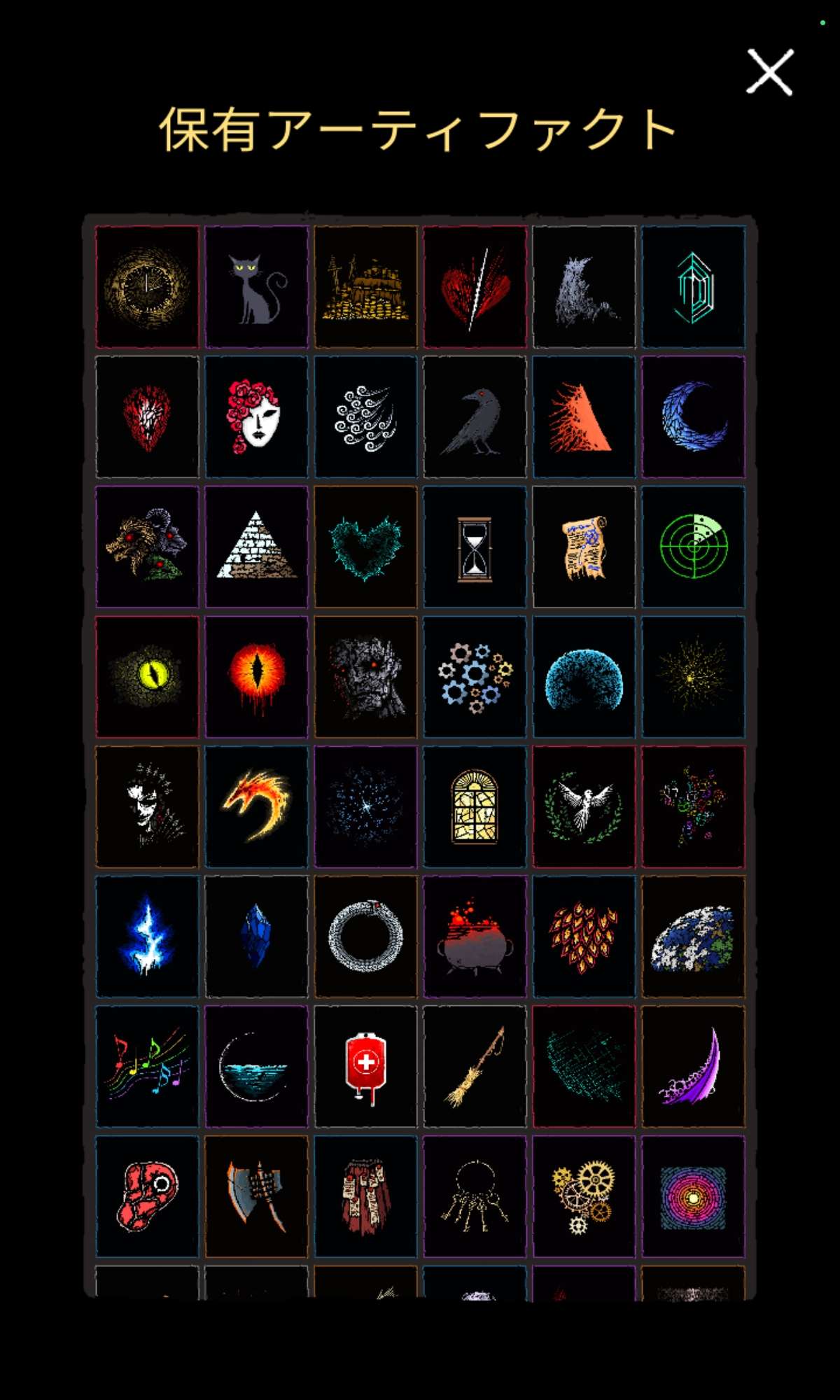Select the ouroboros ring artifact
The image size is (840, 1400).
pos(365,937)
